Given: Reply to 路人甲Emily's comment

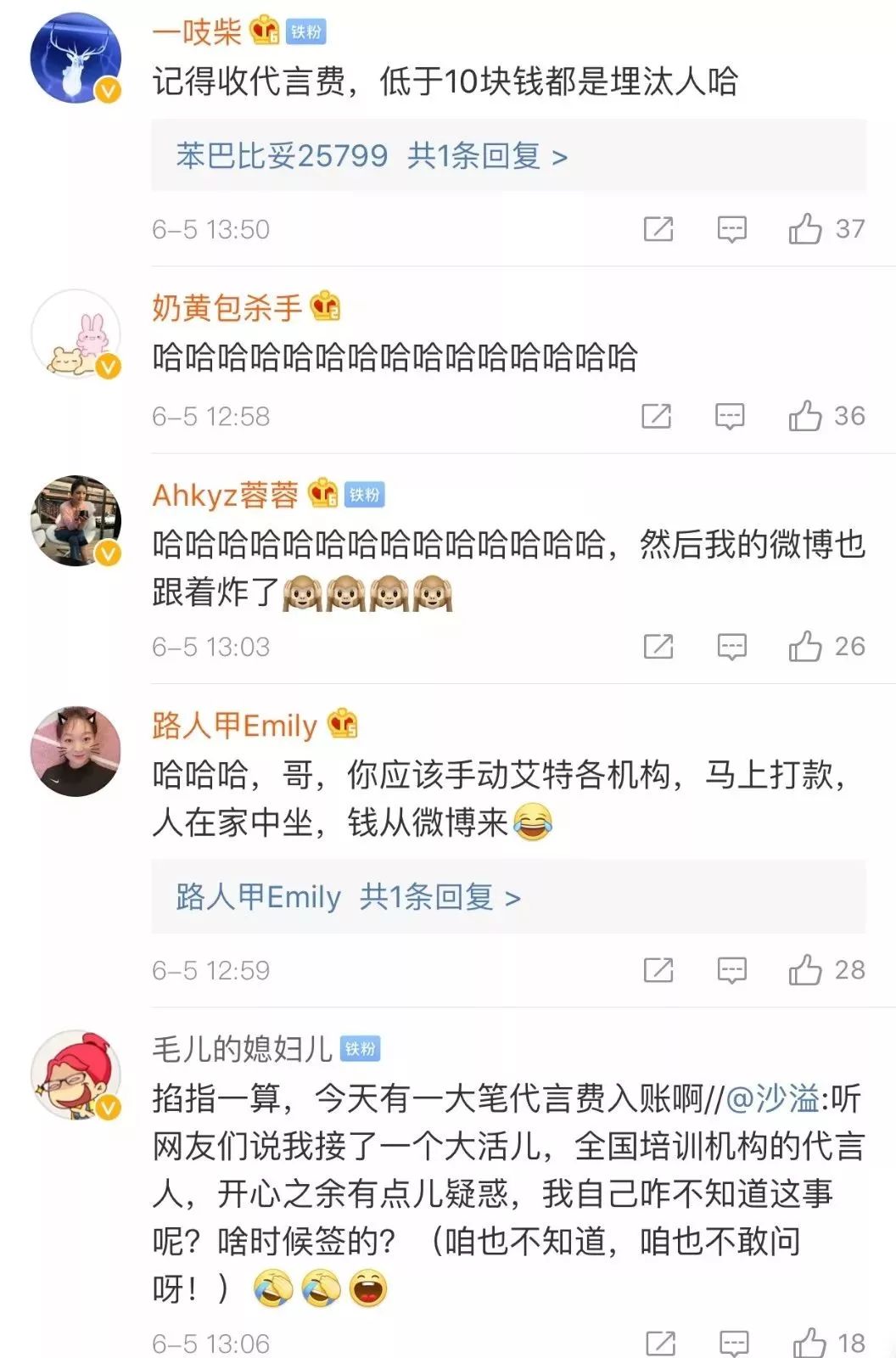Looking at the screenshot, I should click(731, 970).
